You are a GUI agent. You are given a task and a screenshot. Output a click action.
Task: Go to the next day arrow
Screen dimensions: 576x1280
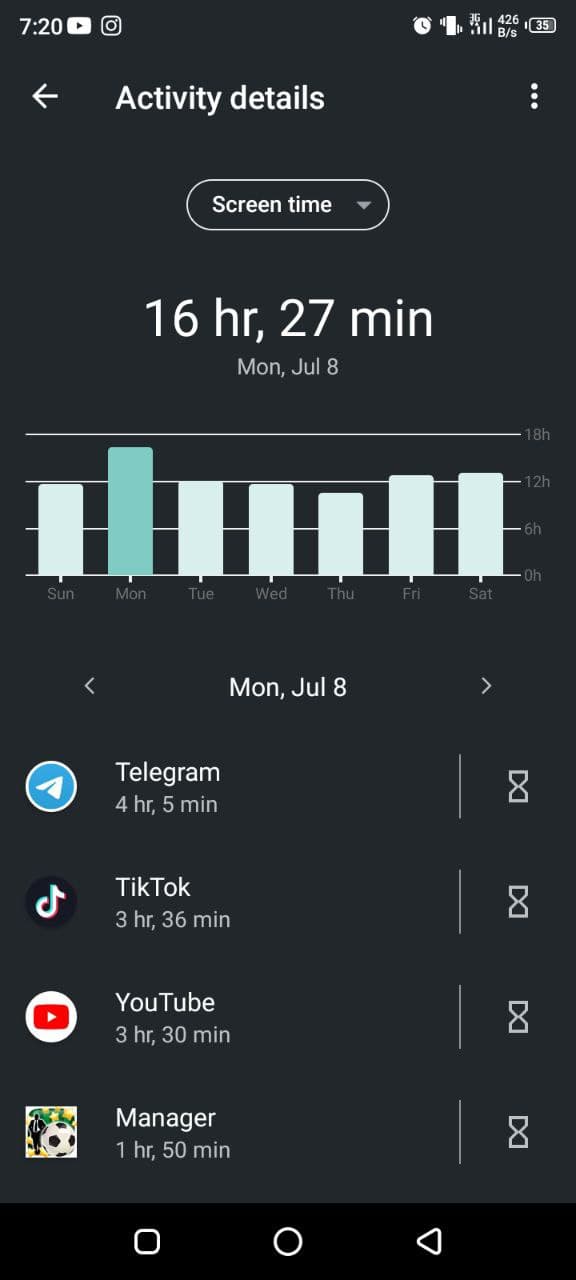[x=486, y=686]
